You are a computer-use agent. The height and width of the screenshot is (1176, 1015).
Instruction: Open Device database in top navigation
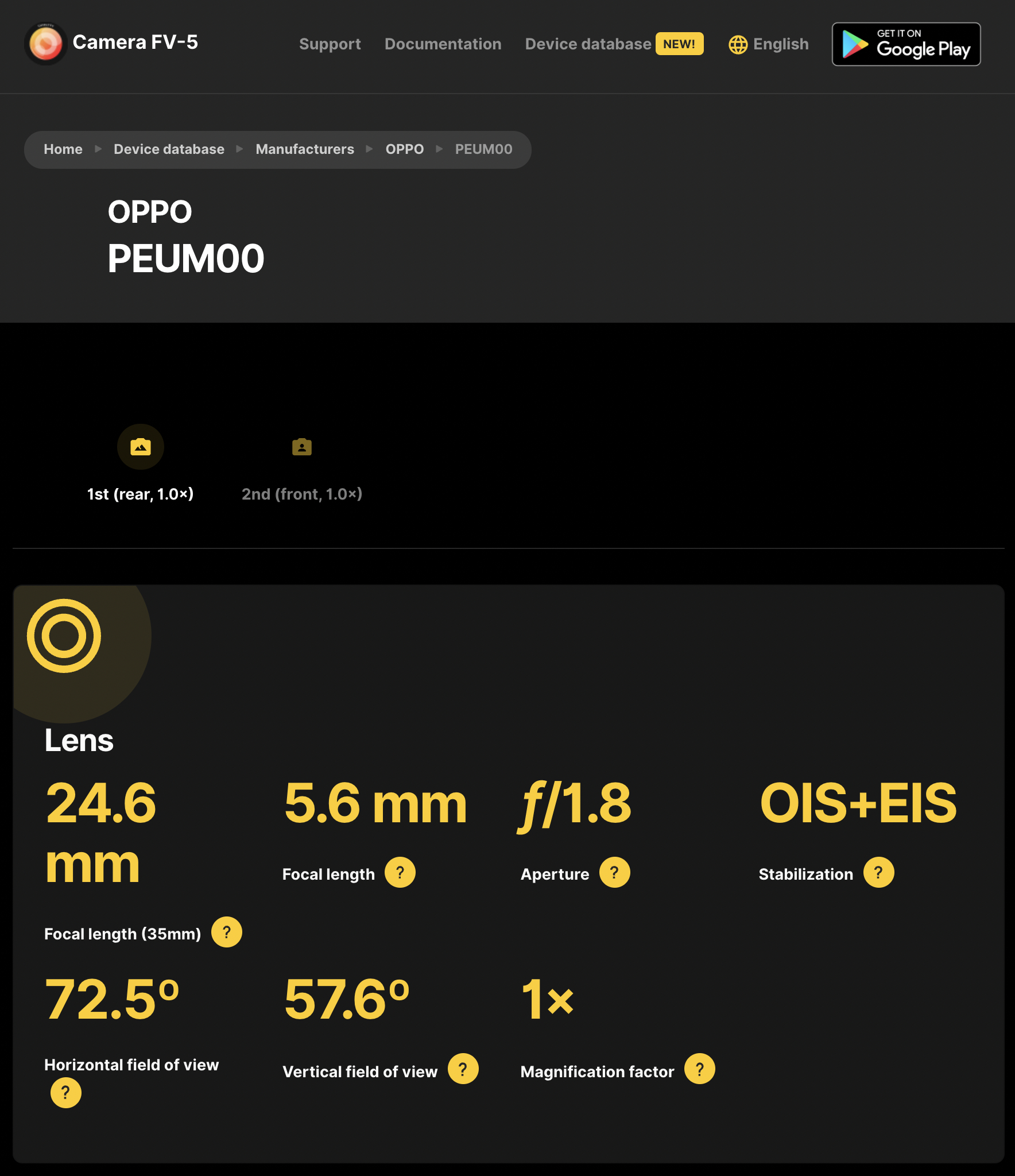click(588, 44)
